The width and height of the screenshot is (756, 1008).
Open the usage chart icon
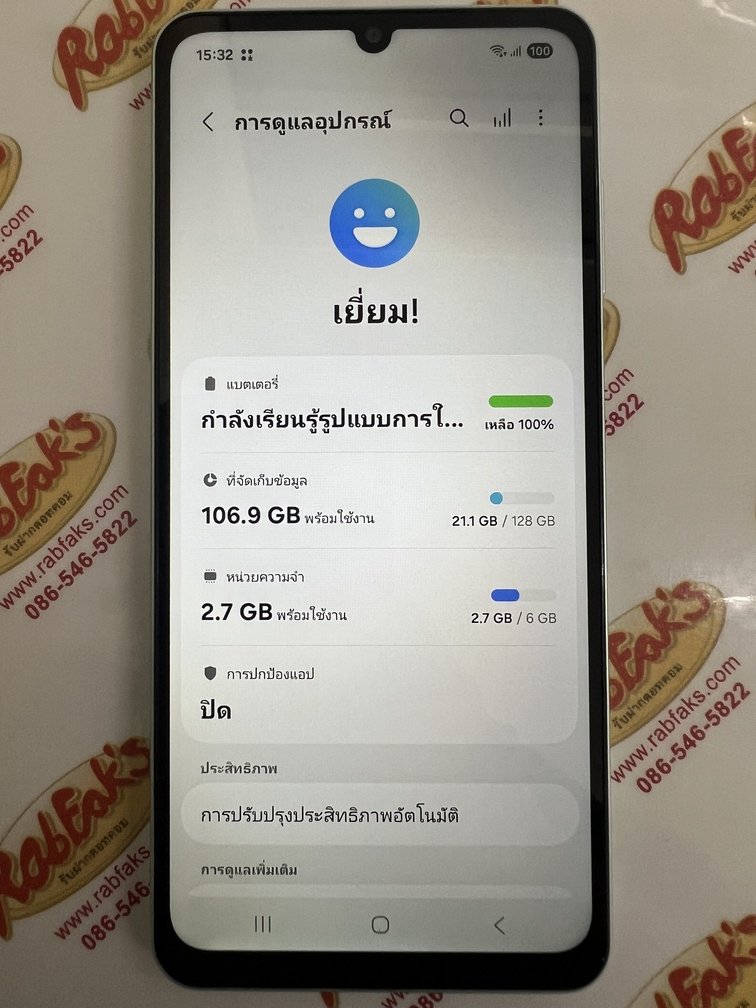pos(502,119)
